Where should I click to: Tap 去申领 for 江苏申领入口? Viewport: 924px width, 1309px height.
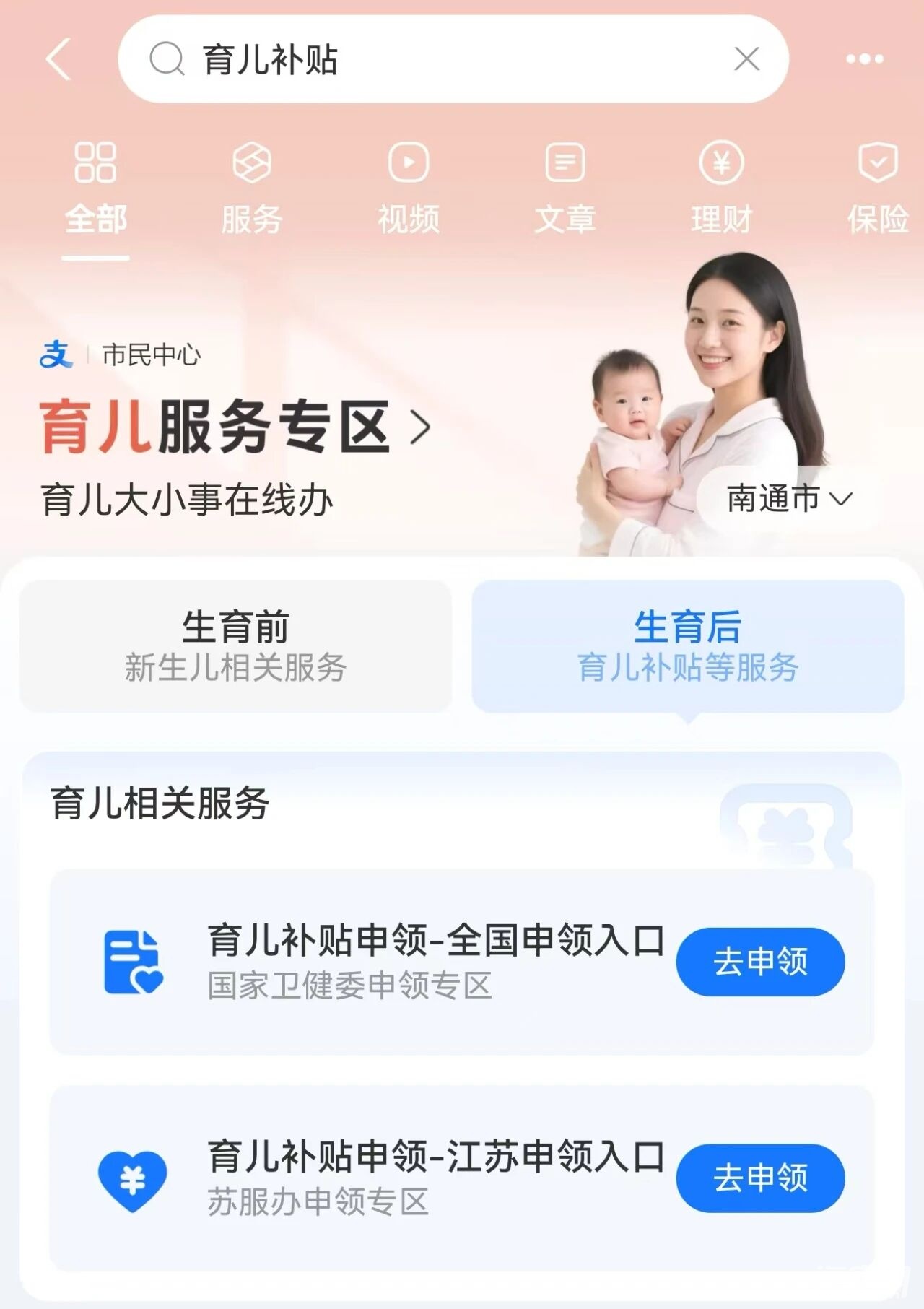pyautogui.click(x=760, y=1178)
